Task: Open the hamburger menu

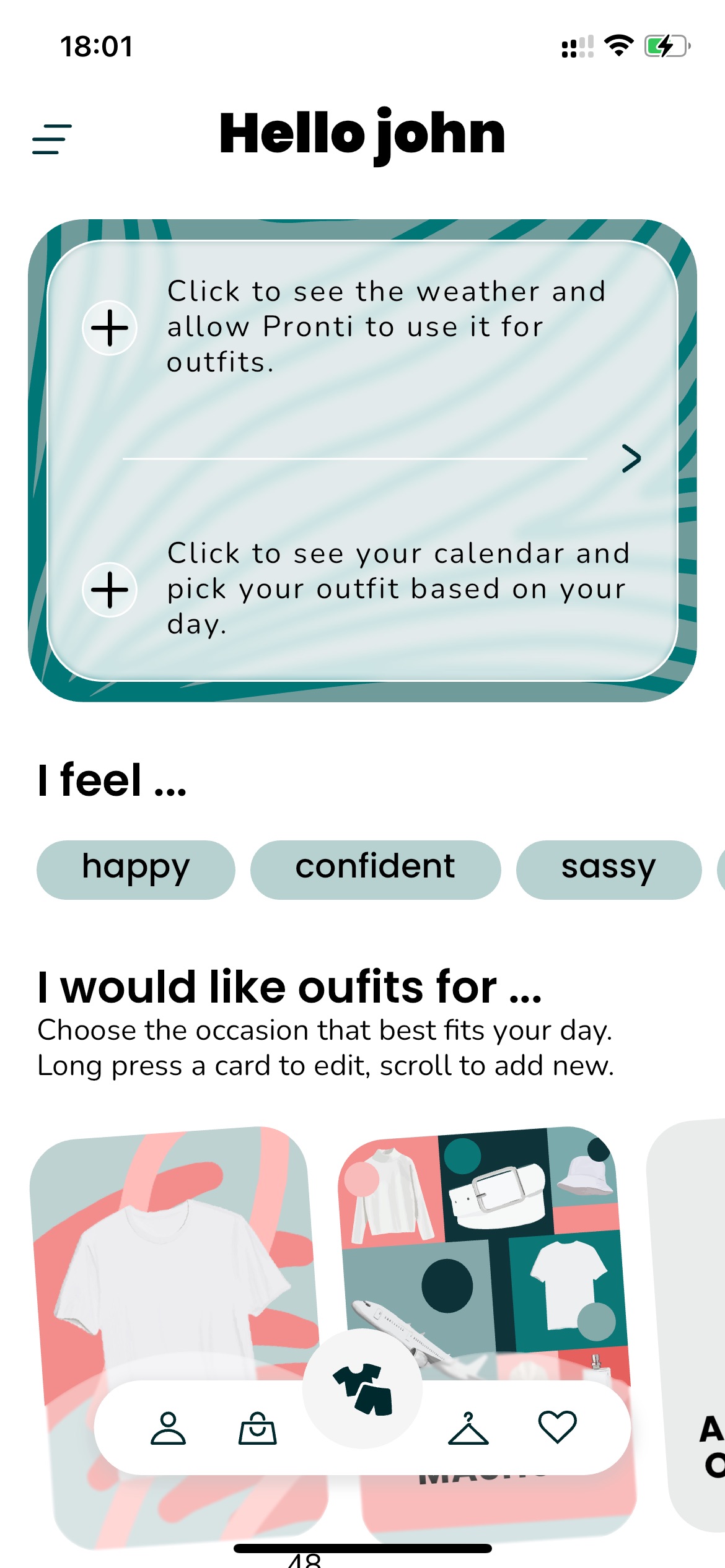Action: coord(52,139)
